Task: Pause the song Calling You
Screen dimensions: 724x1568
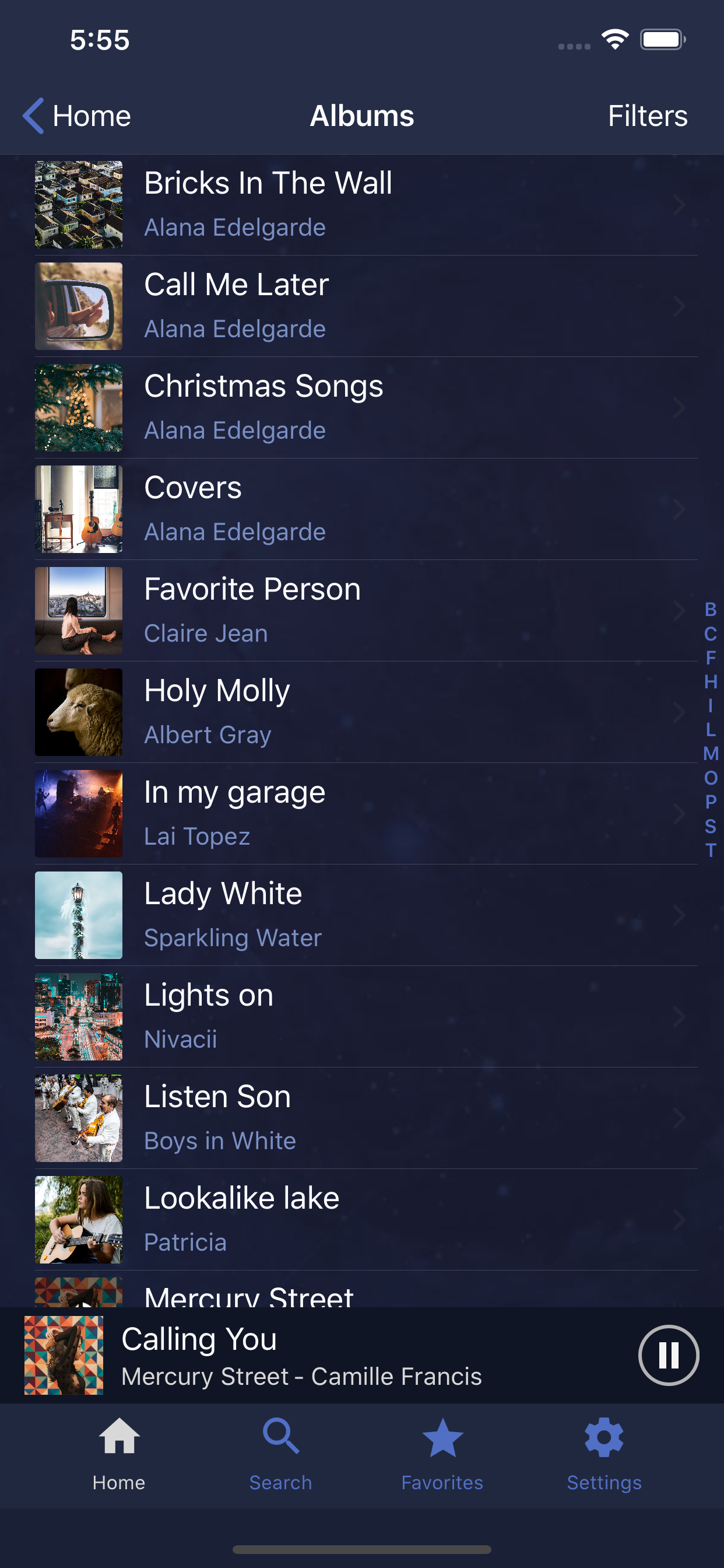Action: click(x=668, y=1355)
